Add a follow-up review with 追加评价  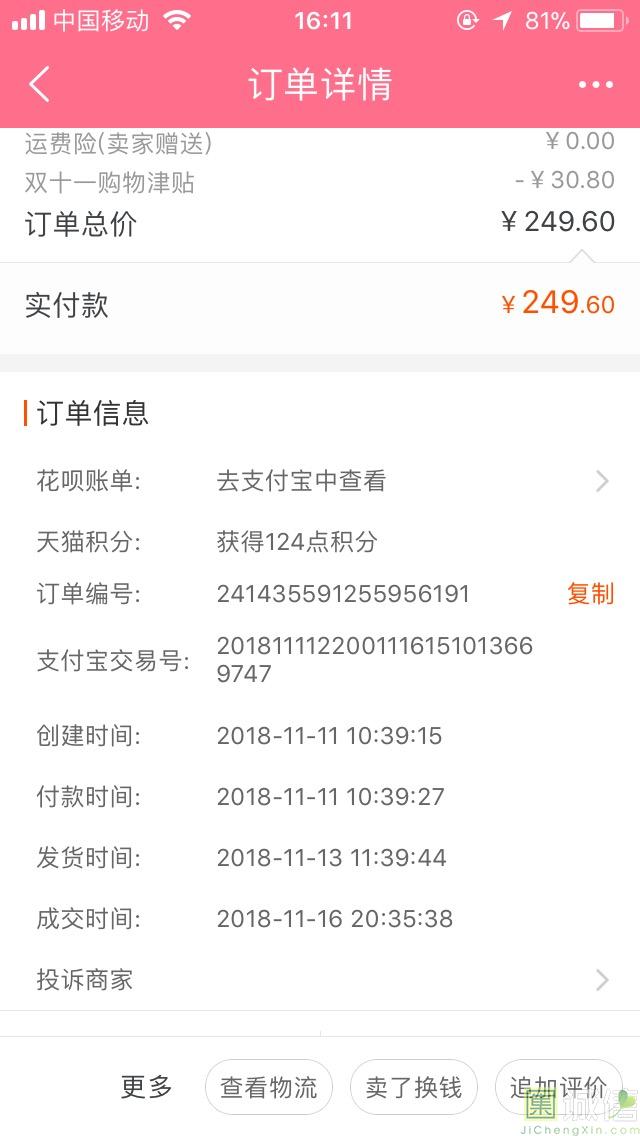tap(558, 1087)
